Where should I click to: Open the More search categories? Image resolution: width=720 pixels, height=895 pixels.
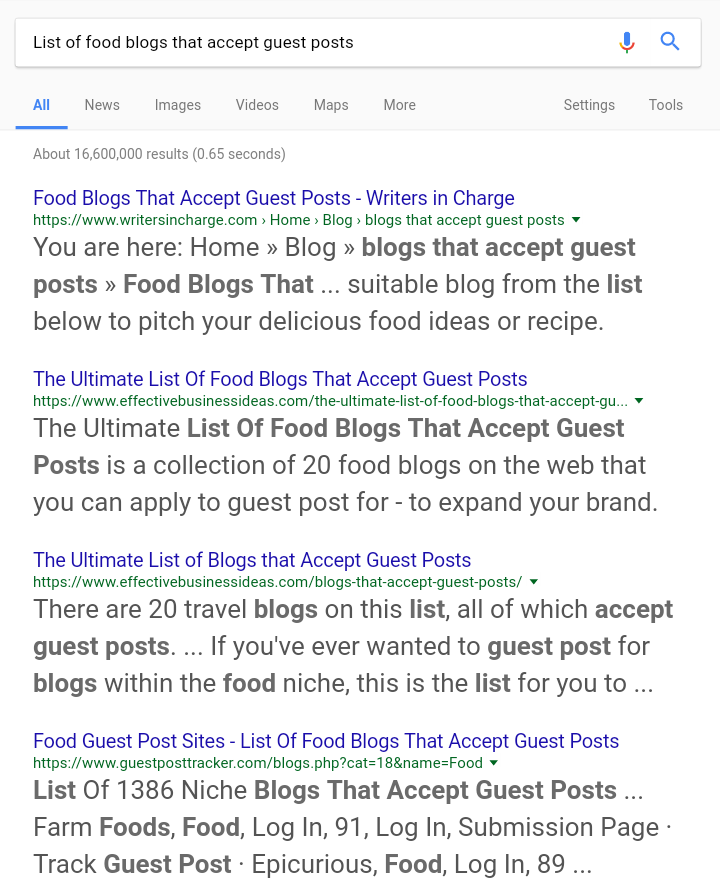[399, 105]
